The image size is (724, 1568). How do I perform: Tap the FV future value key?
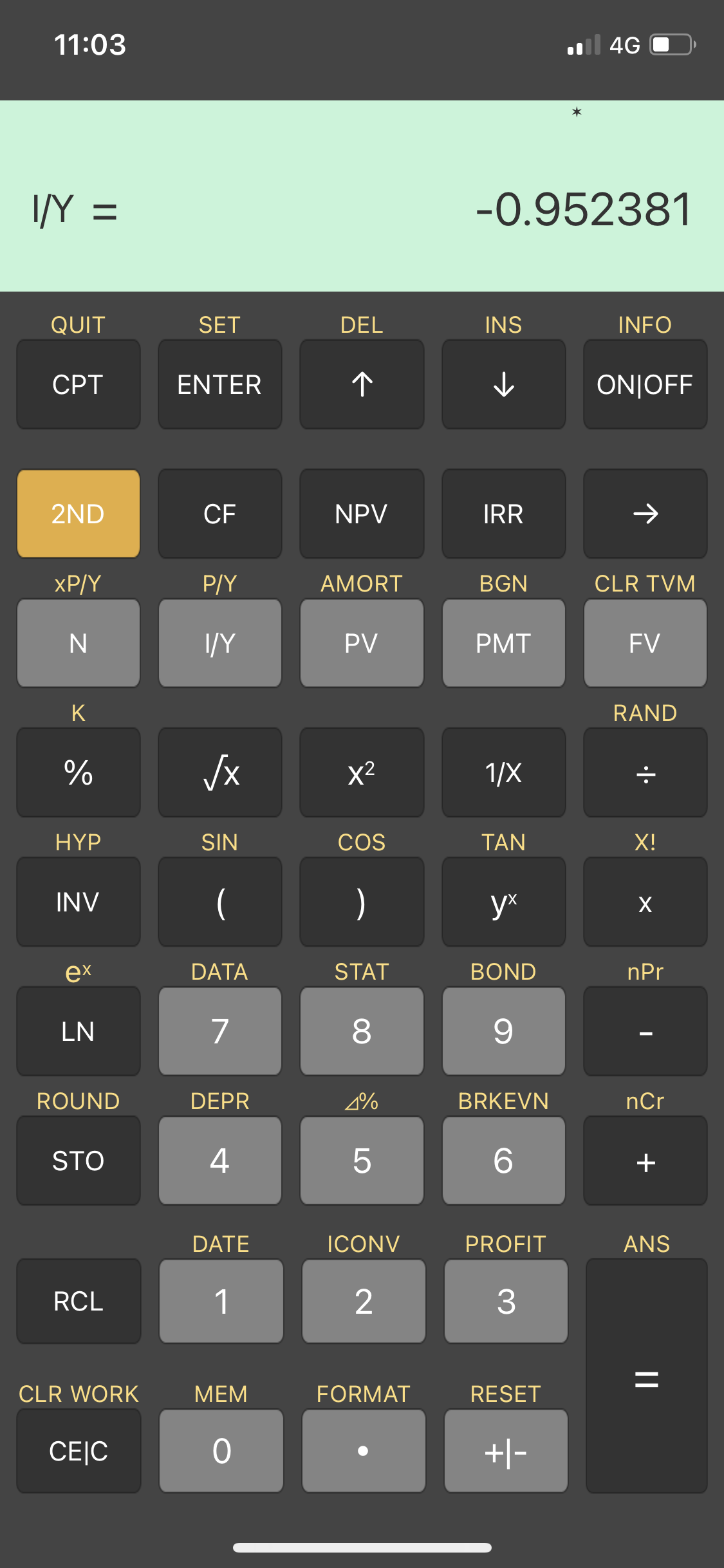[x=645, y=643]
